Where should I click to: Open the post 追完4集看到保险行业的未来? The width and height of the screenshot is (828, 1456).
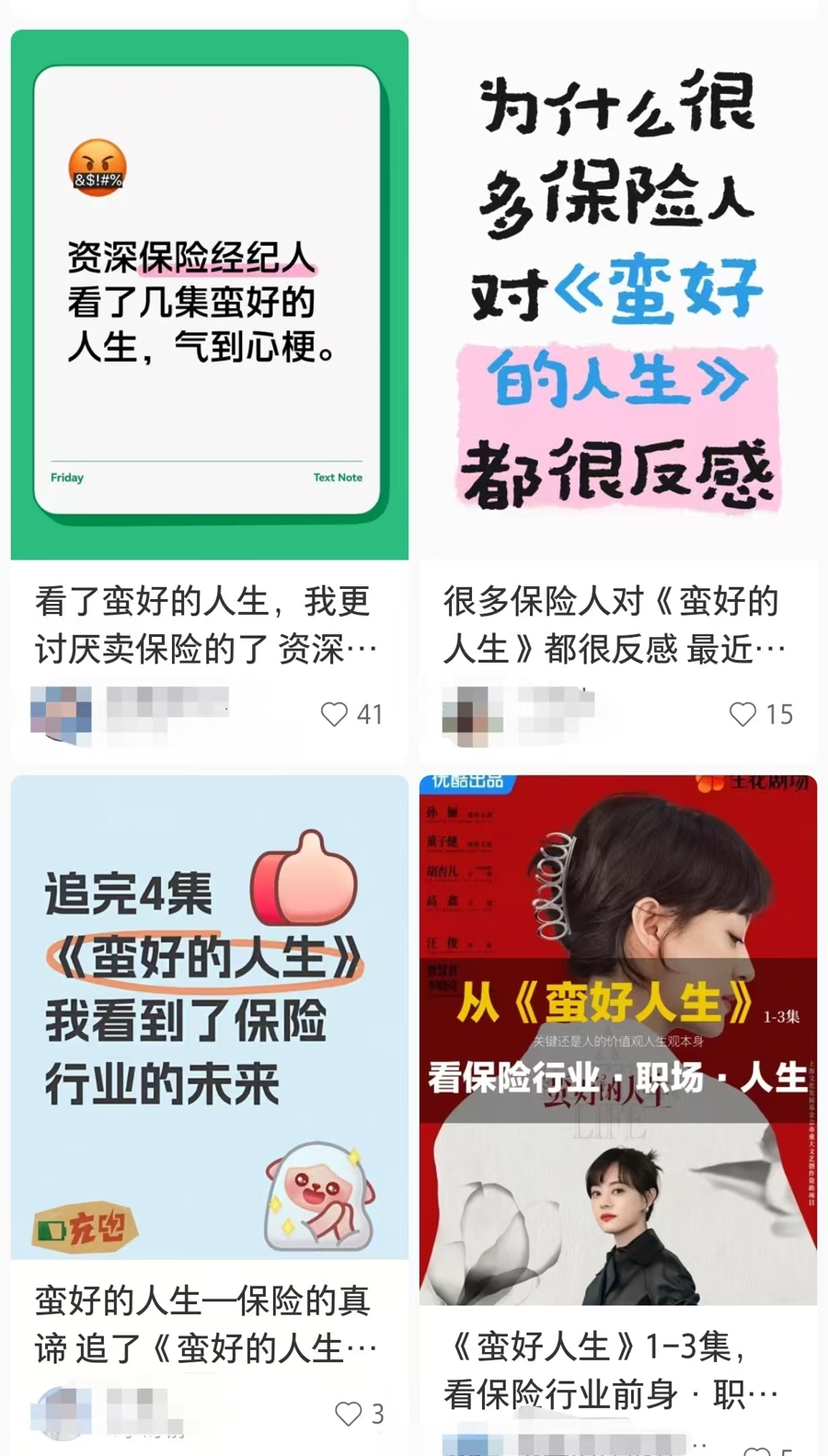pos(209,1017)
